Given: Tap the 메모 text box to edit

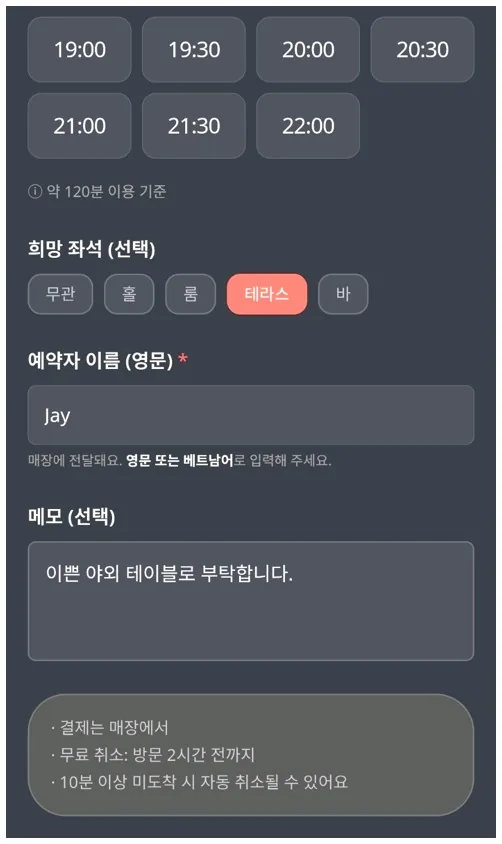Looking at the screenshot, I should (251, 601).
